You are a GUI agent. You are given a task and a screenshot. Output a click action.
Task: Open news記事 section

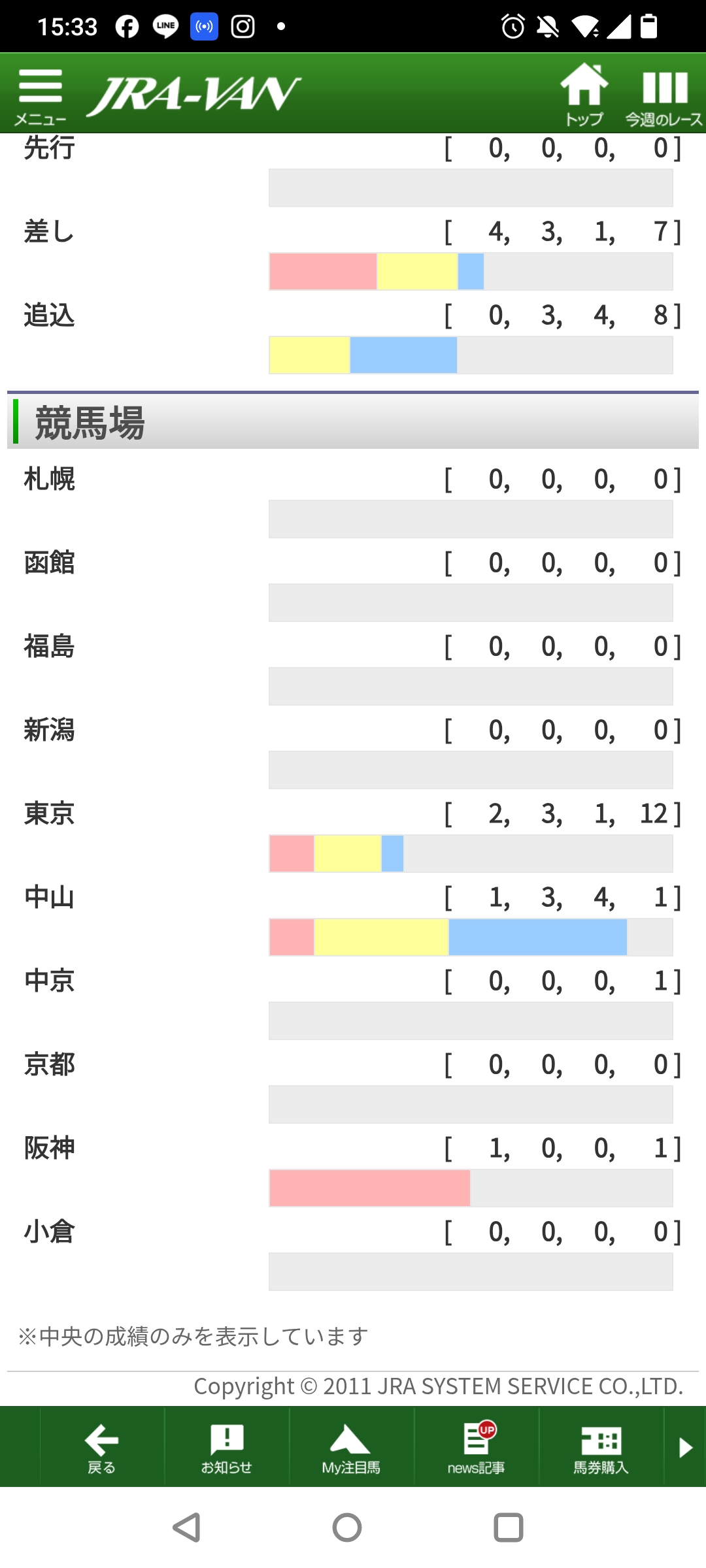pos(476,1448)
